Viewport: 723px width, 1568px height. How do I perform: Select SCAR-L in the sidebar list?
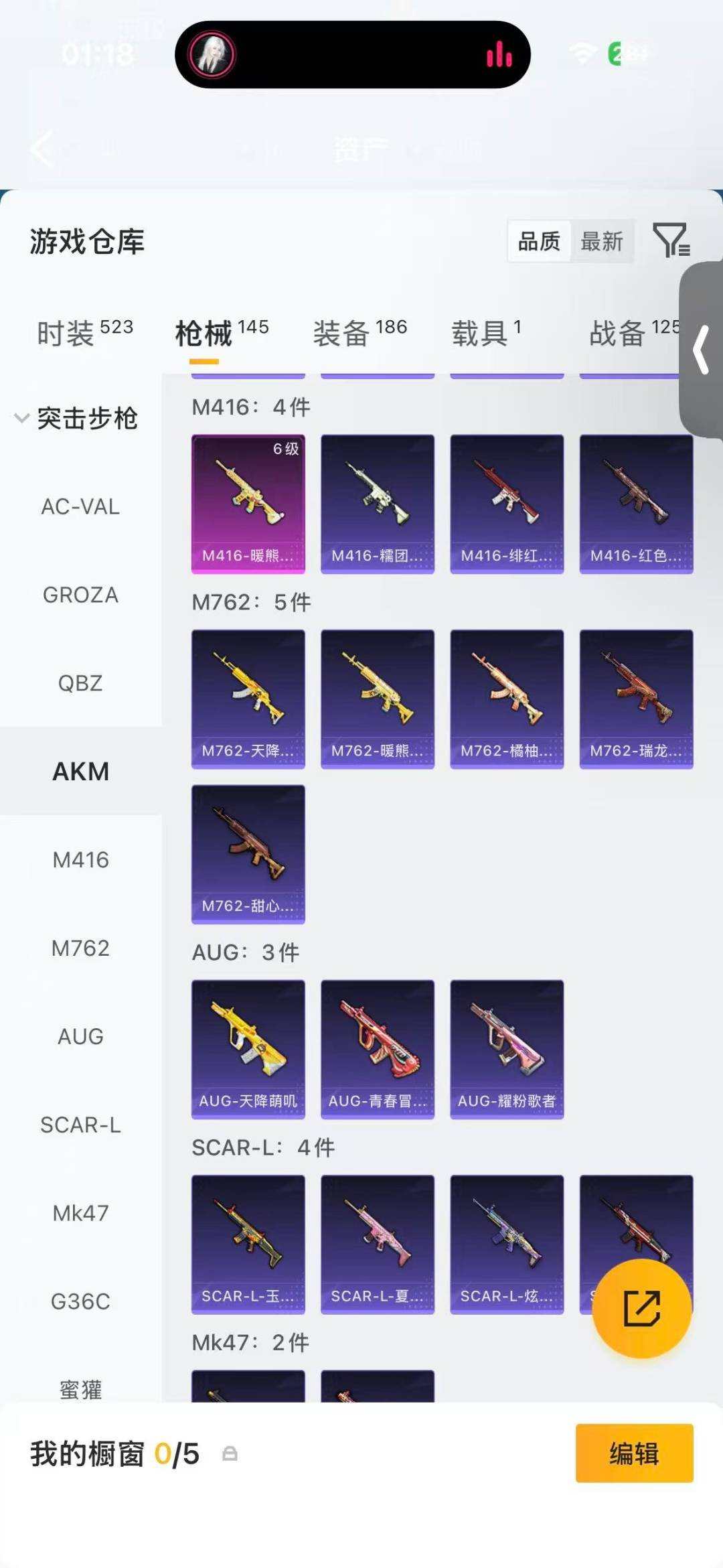click(80, 1125)
